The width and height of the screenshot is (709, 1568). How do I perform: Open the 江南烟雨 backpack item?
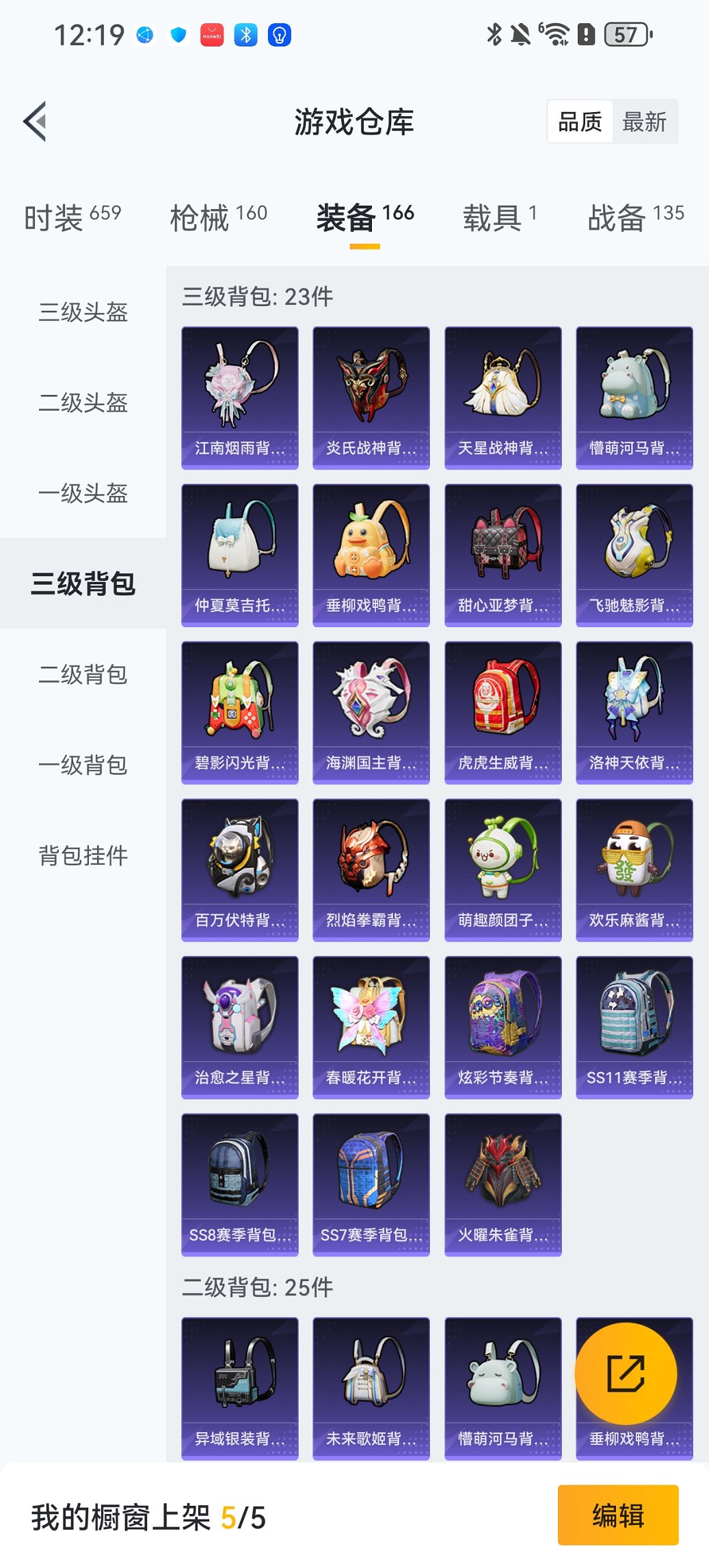point(240,398)
